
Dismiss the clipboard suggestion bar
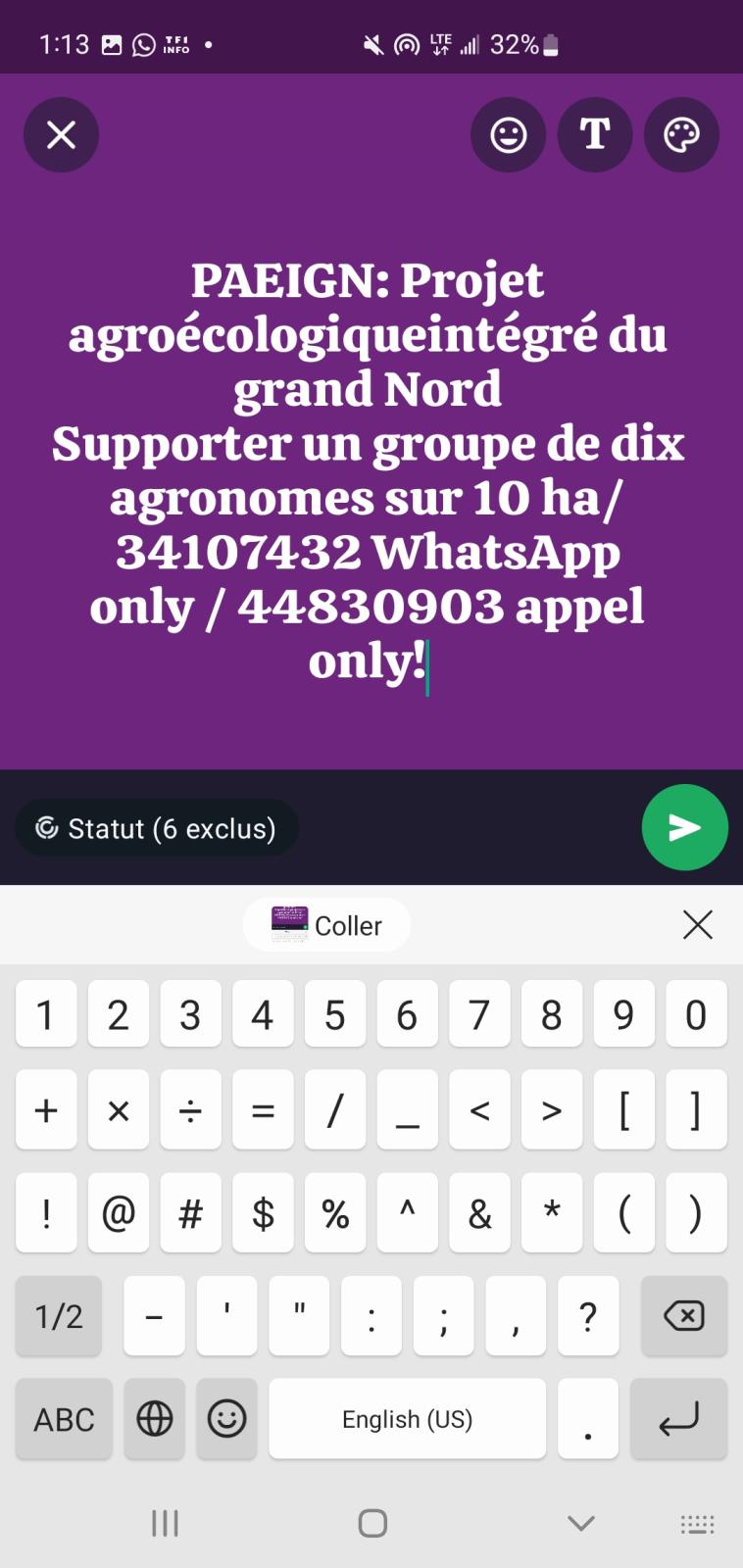pos(697,924)
